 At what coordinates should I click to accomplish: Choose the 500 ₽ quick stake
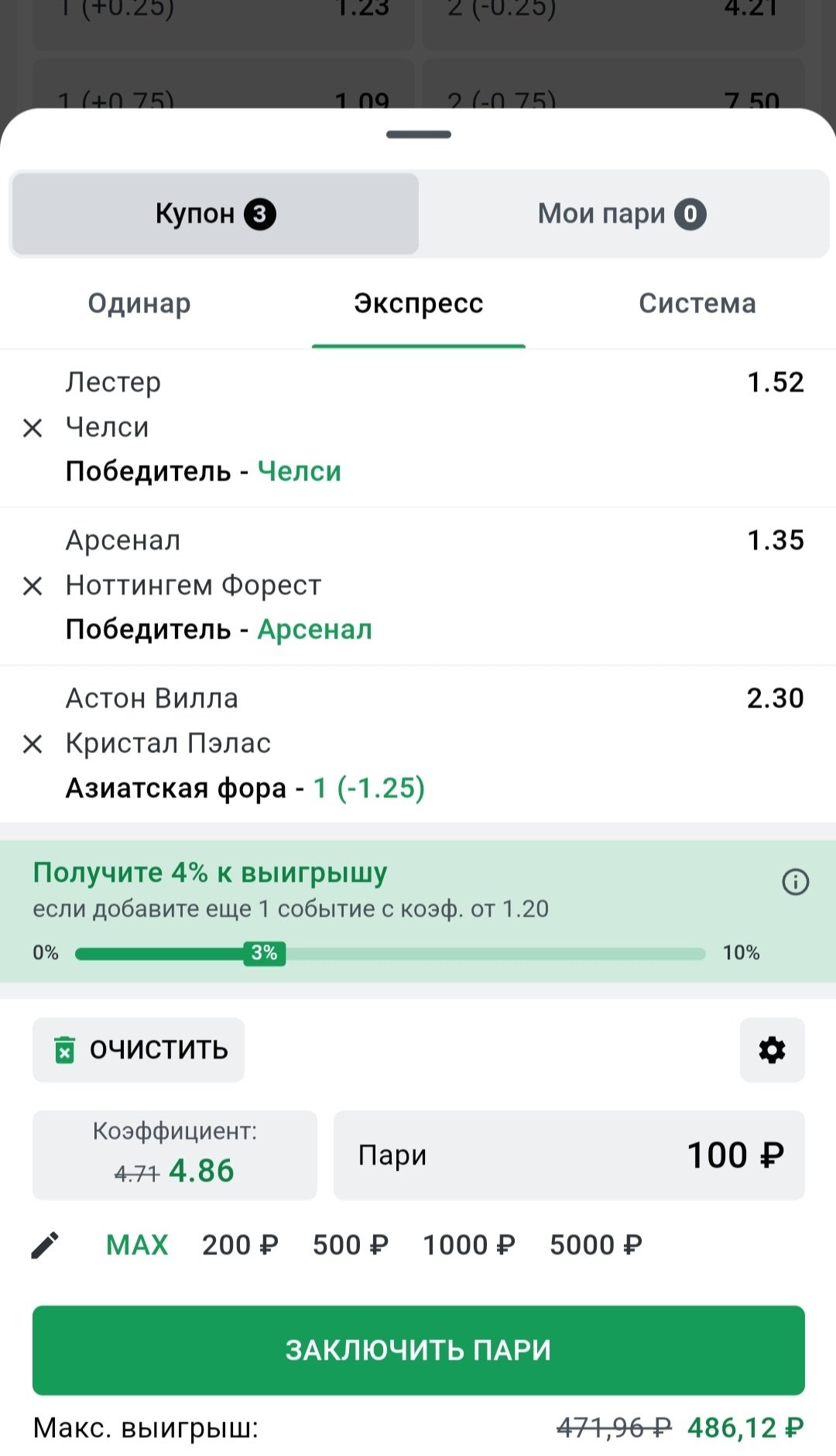(351, 1245)
